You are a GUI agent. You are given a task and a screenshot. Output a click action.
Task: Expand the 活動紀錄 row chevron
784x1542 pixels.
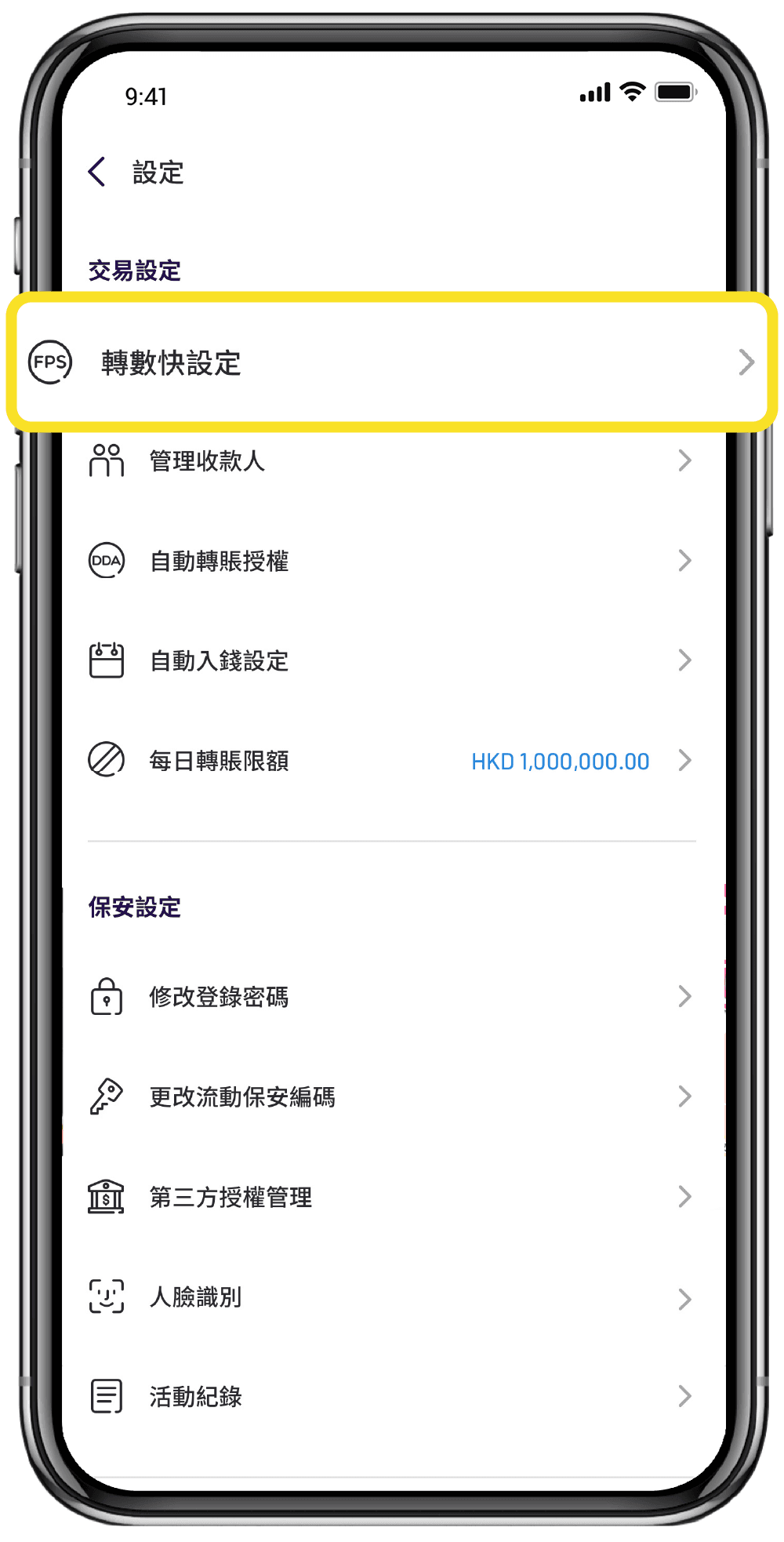pyautogui.click(x=684, y=1396)
